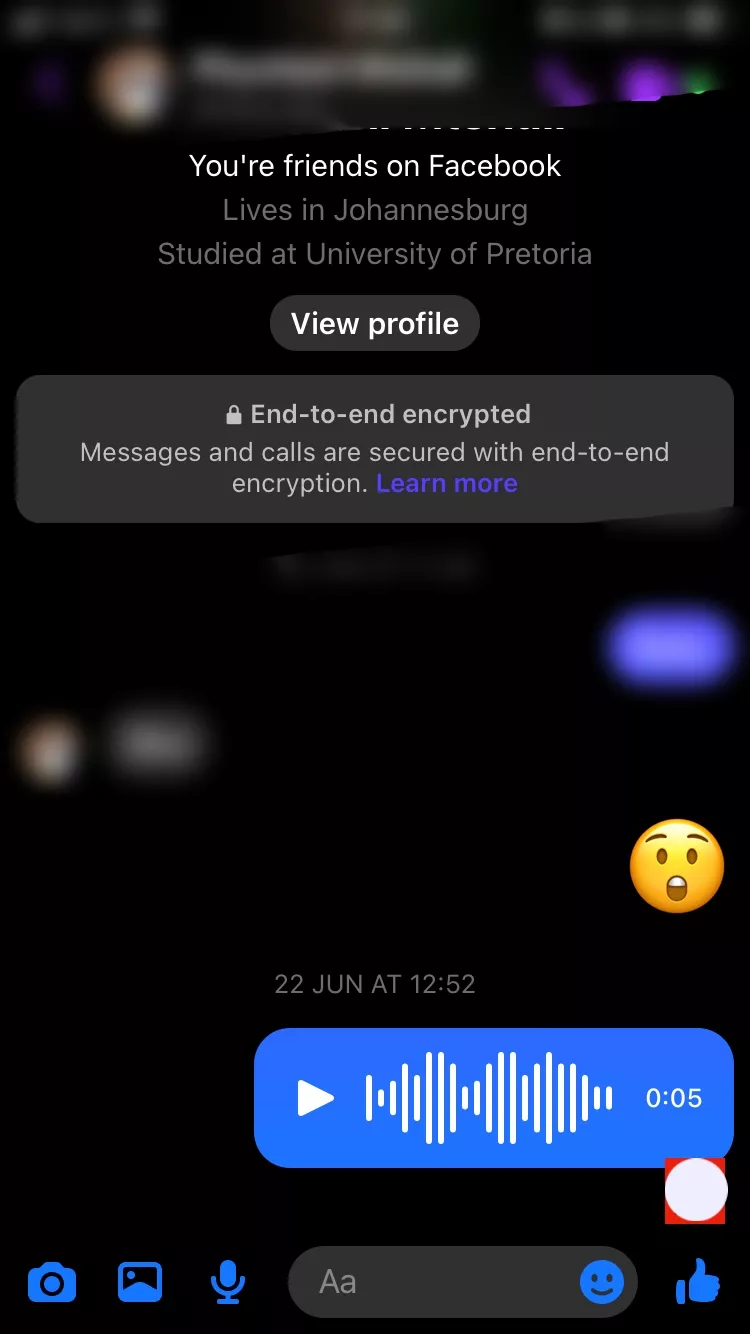This screenshot has height=1334, width=750.
Task: Send a thumbs-up like
Action: [698, 1281]
